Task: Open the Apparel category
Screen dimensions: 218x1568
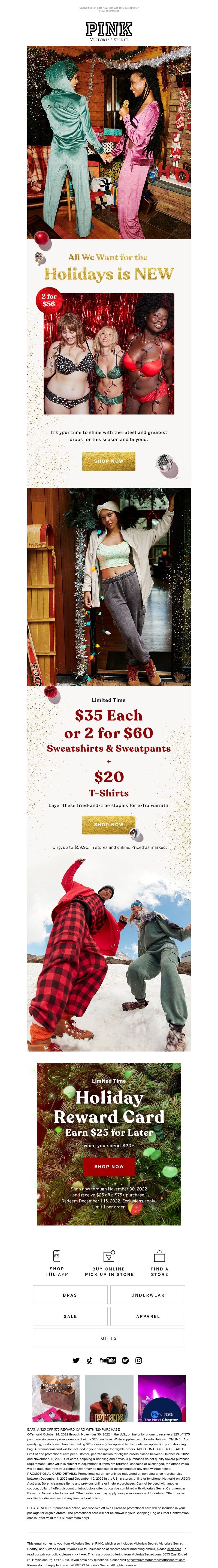Action: (x=148, y=1316)
